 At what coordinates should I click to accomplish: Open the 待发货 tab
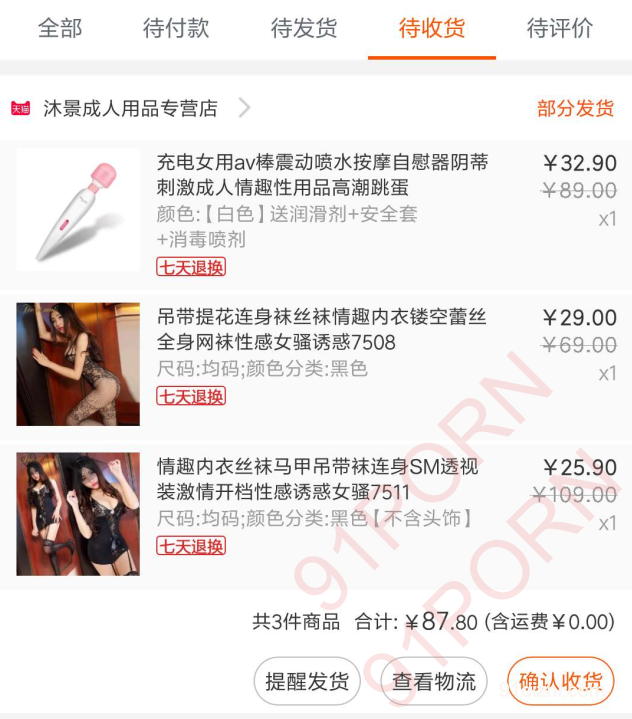pyautogui.click(x=304, y=28)
